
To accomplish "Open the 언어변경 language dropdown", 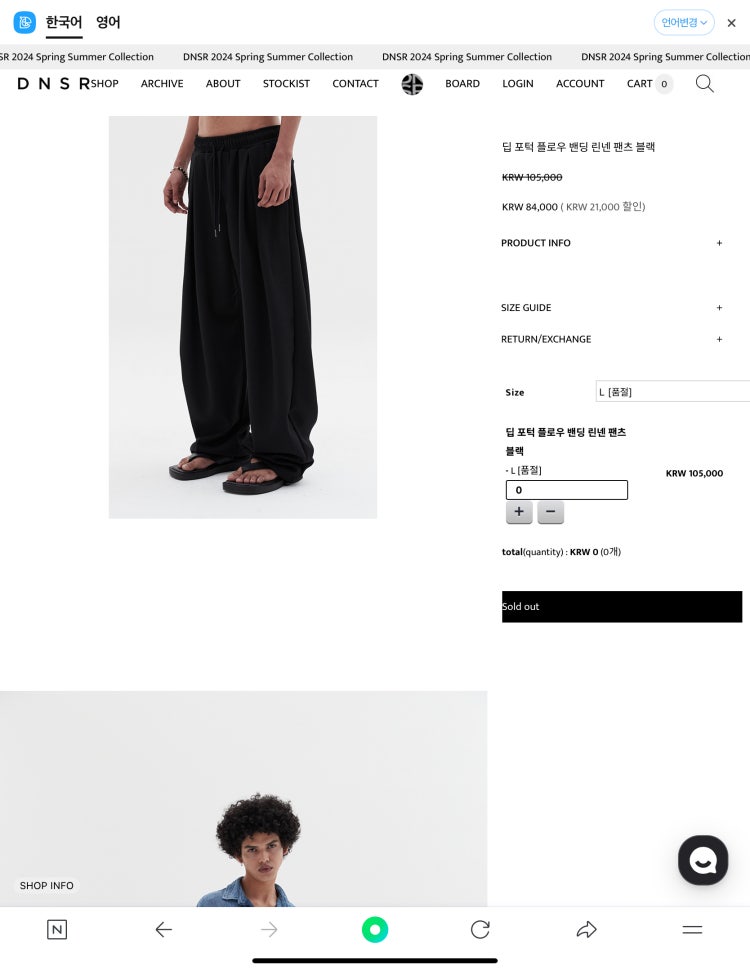I will click(x=684, y=22).
